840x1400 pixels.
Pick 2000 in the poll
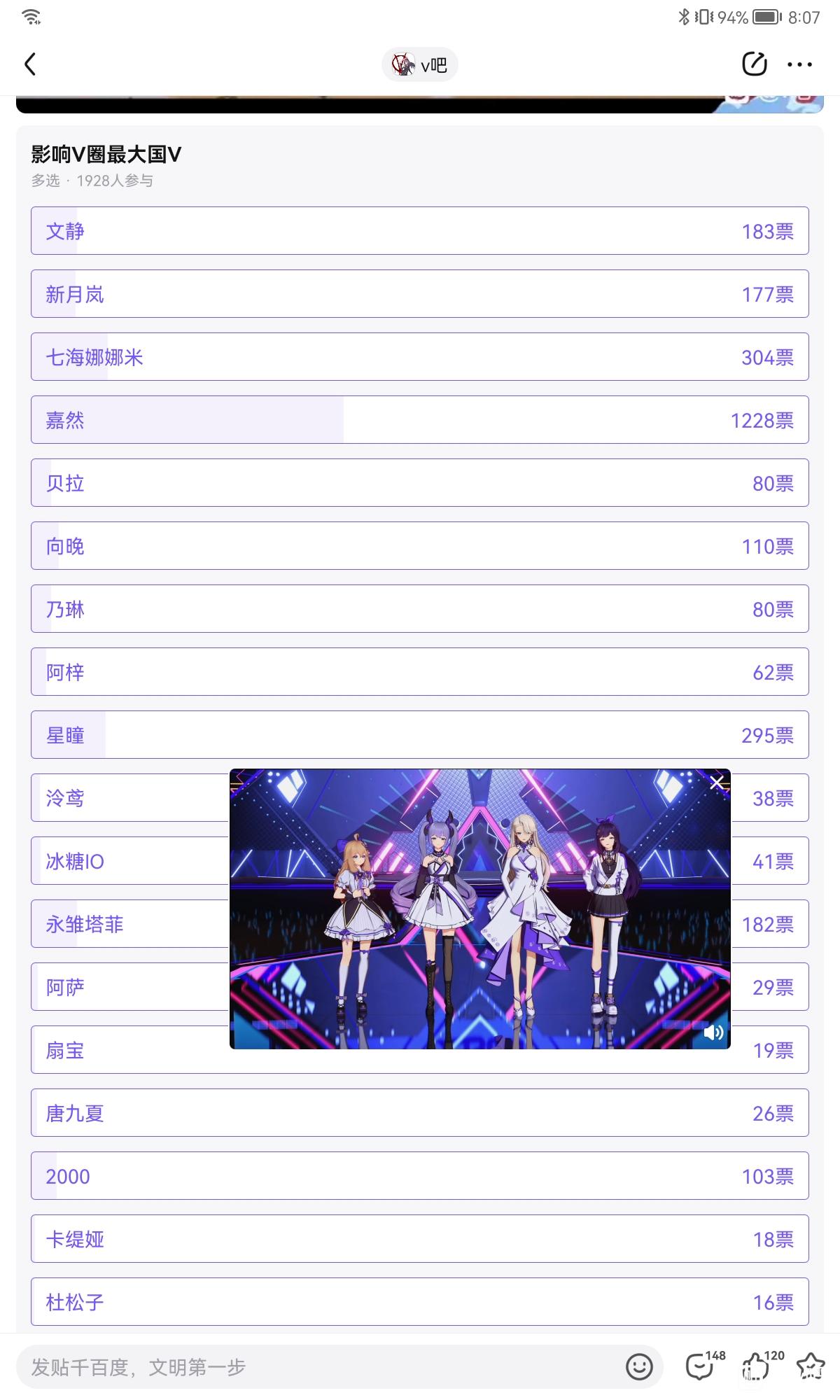coord(420,1176)
